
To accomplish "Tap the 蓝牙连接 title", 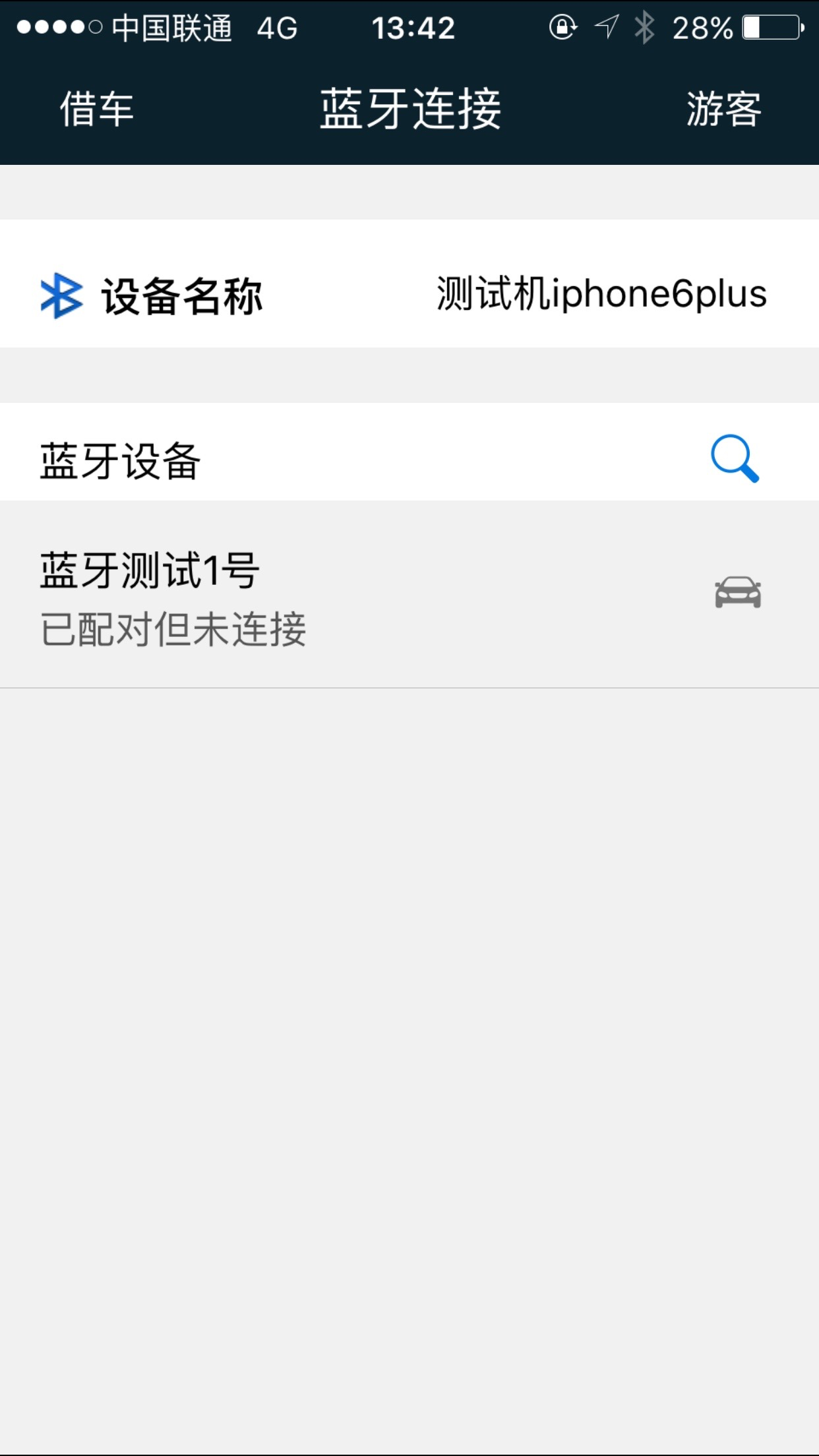I will click(409, 109).
